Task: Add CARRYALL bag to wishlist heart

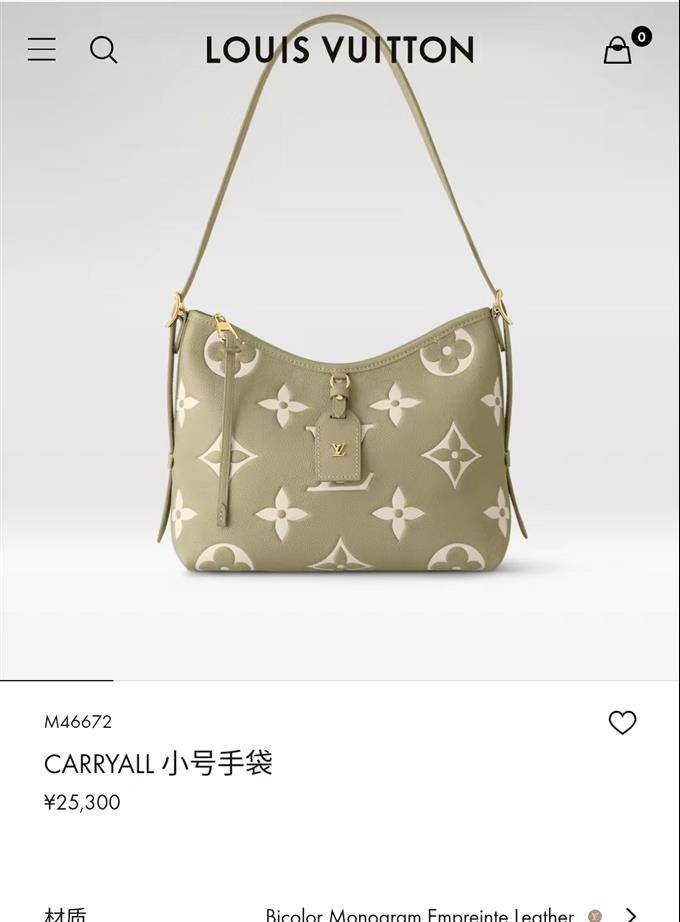Action: pyautogui.click(x=622, y=722)
